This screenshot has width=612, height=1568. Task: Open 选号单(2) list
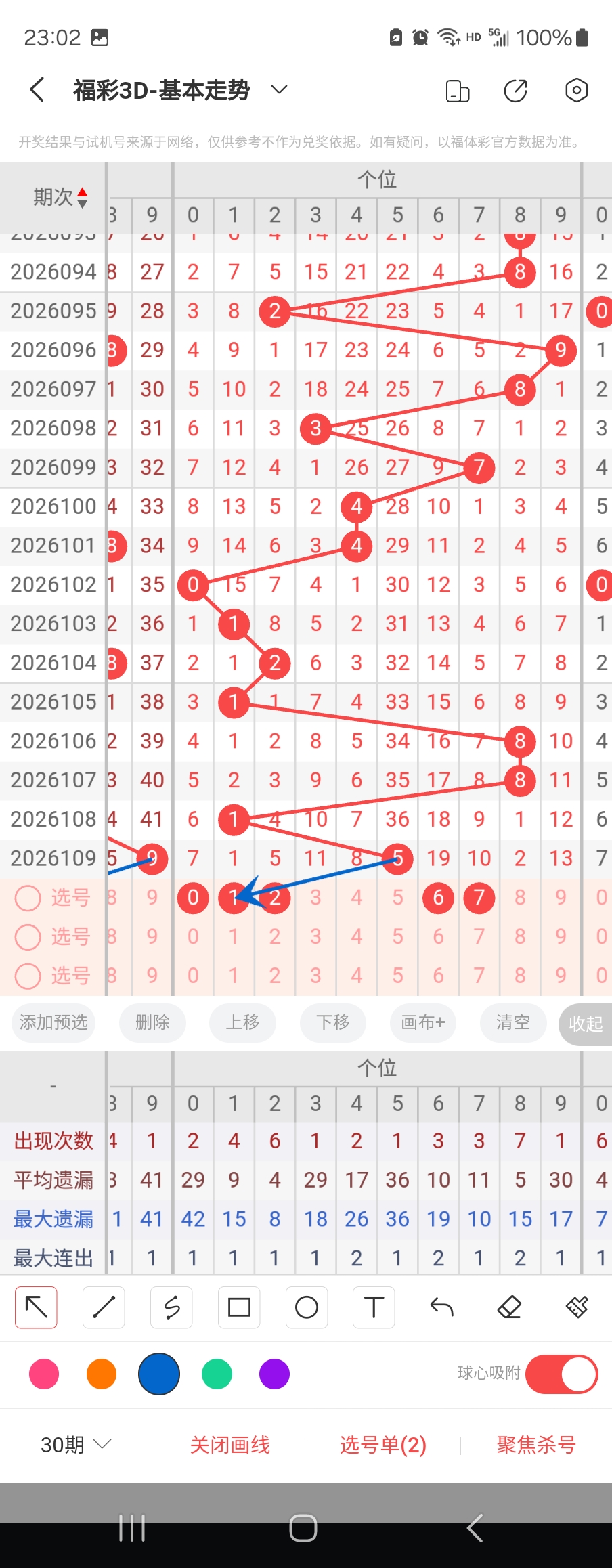tap(383, 1445)
